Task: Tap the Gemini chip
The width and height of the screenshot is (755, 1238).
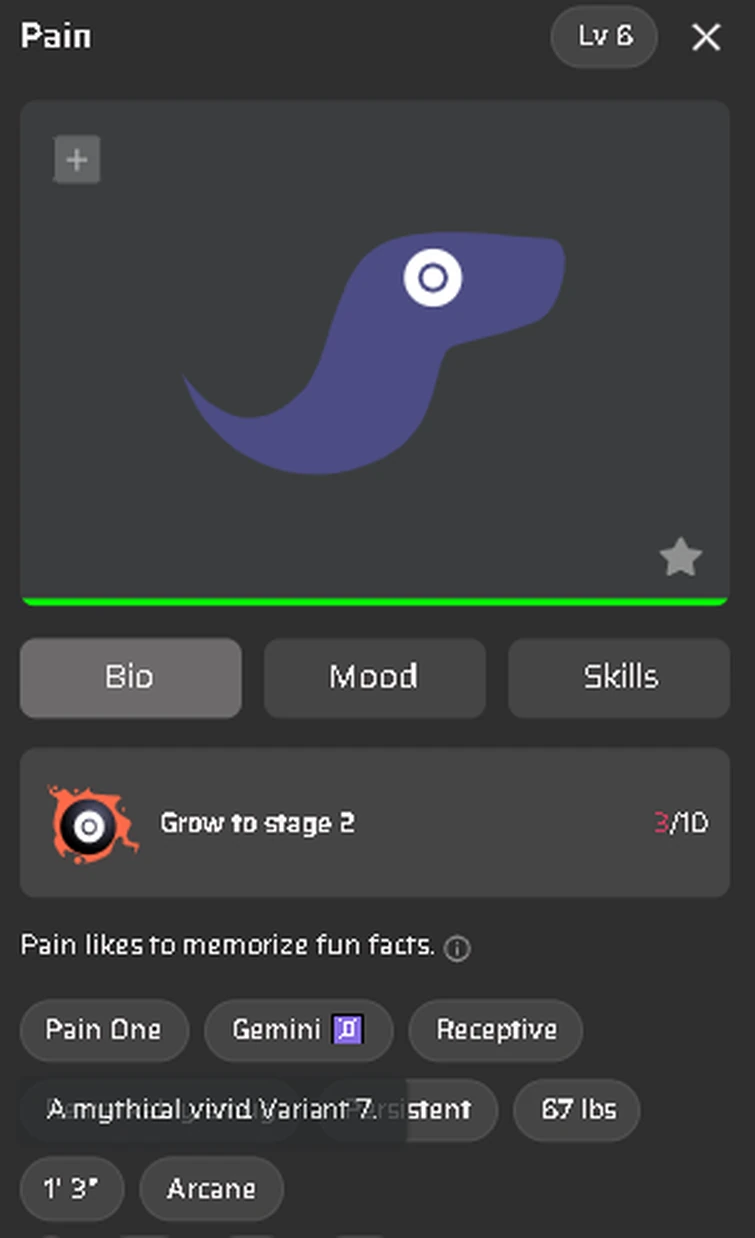Action: [x=298, y=1029]
